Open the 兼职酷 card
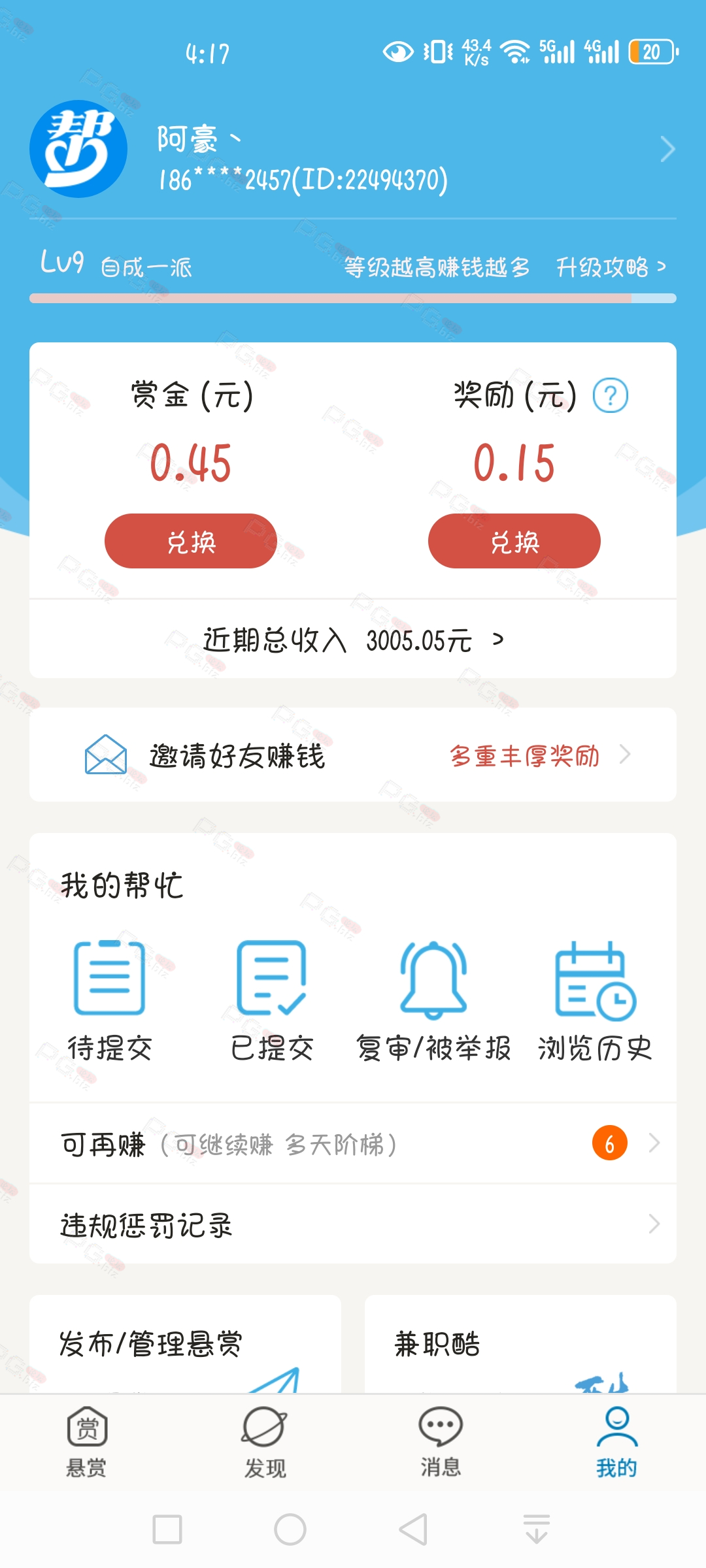Viewport: 706px width, 1568px height. 520,1344
